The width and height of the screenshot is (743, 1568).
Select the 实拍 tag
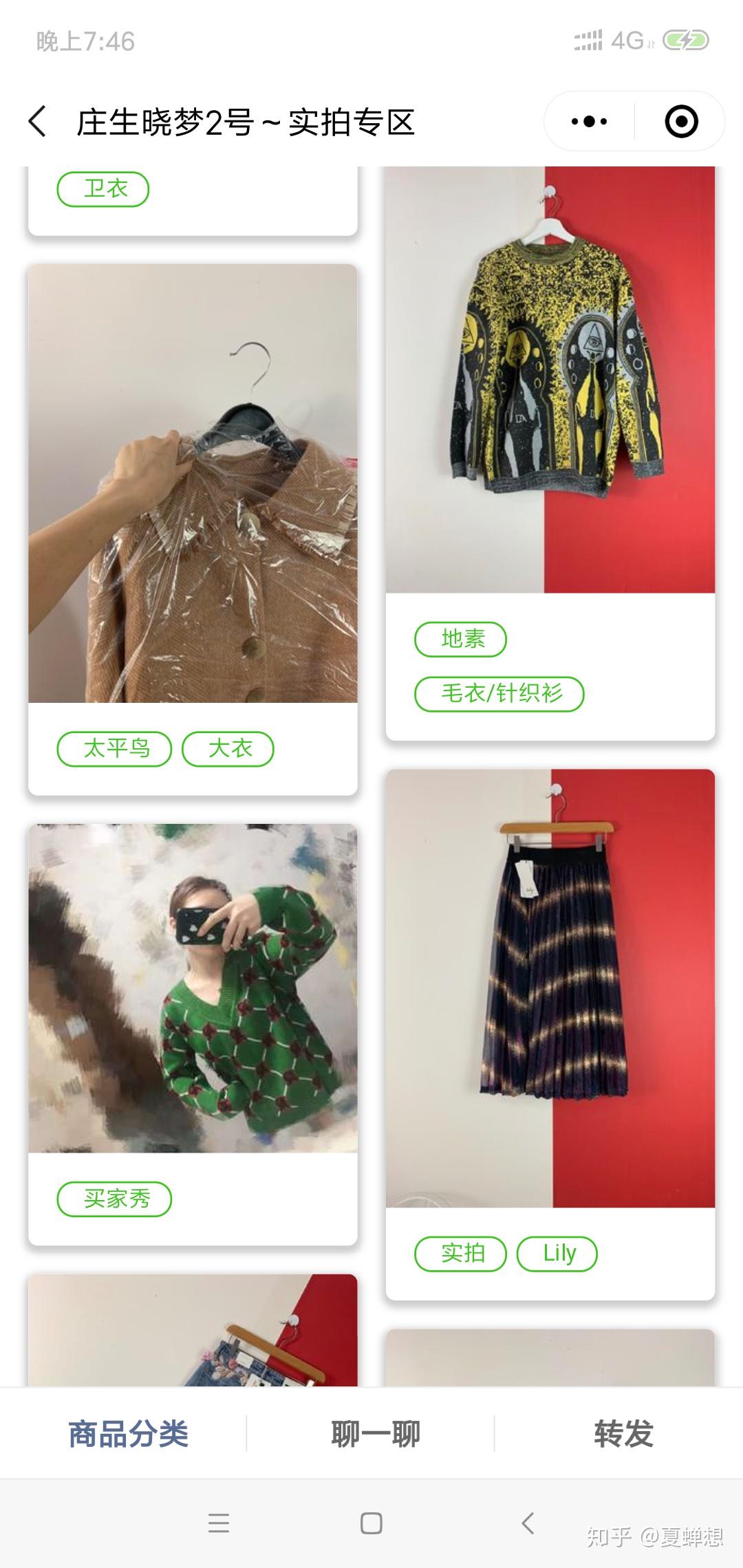point(460,1253)
